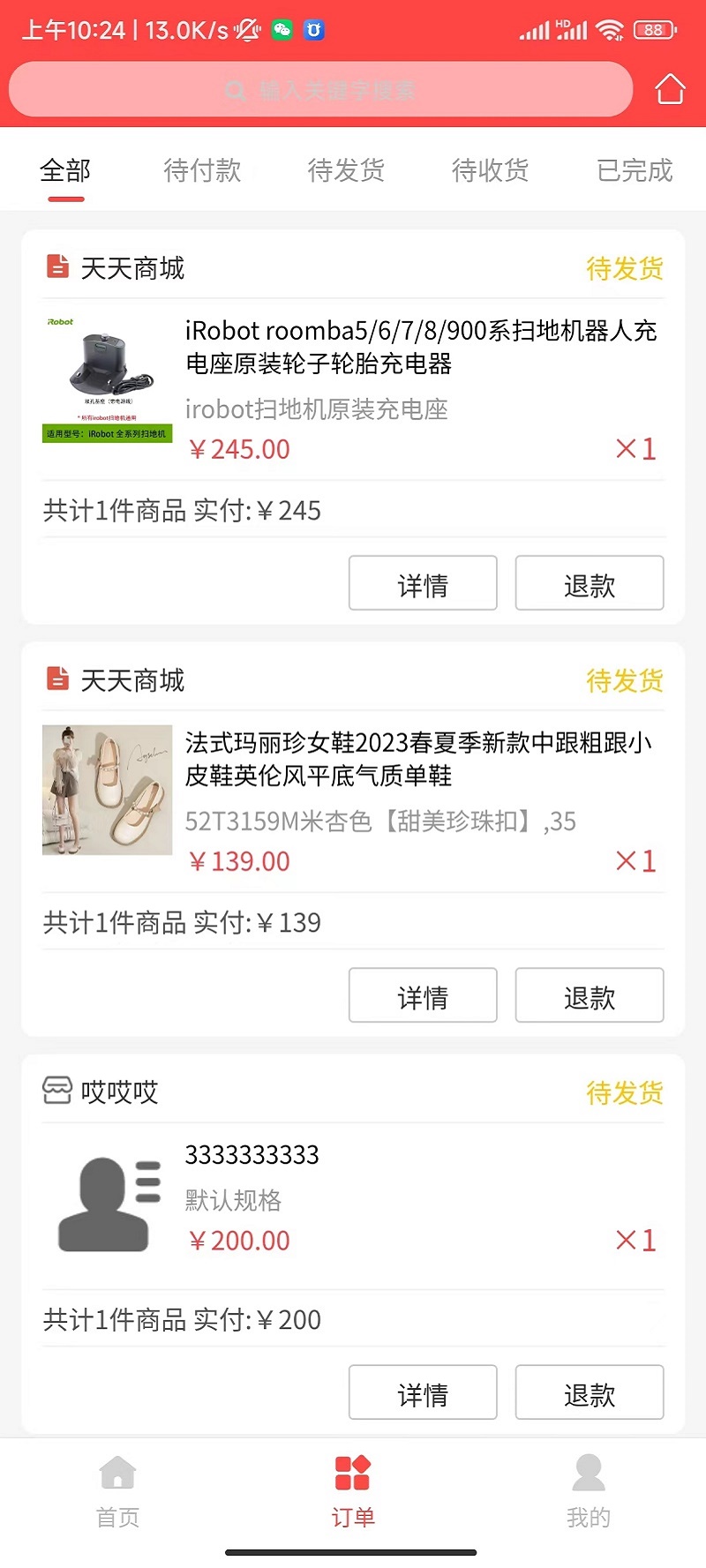Request 退款 for the iRobot charger order
The image size is (706, 1568).
tap(589, 582)
